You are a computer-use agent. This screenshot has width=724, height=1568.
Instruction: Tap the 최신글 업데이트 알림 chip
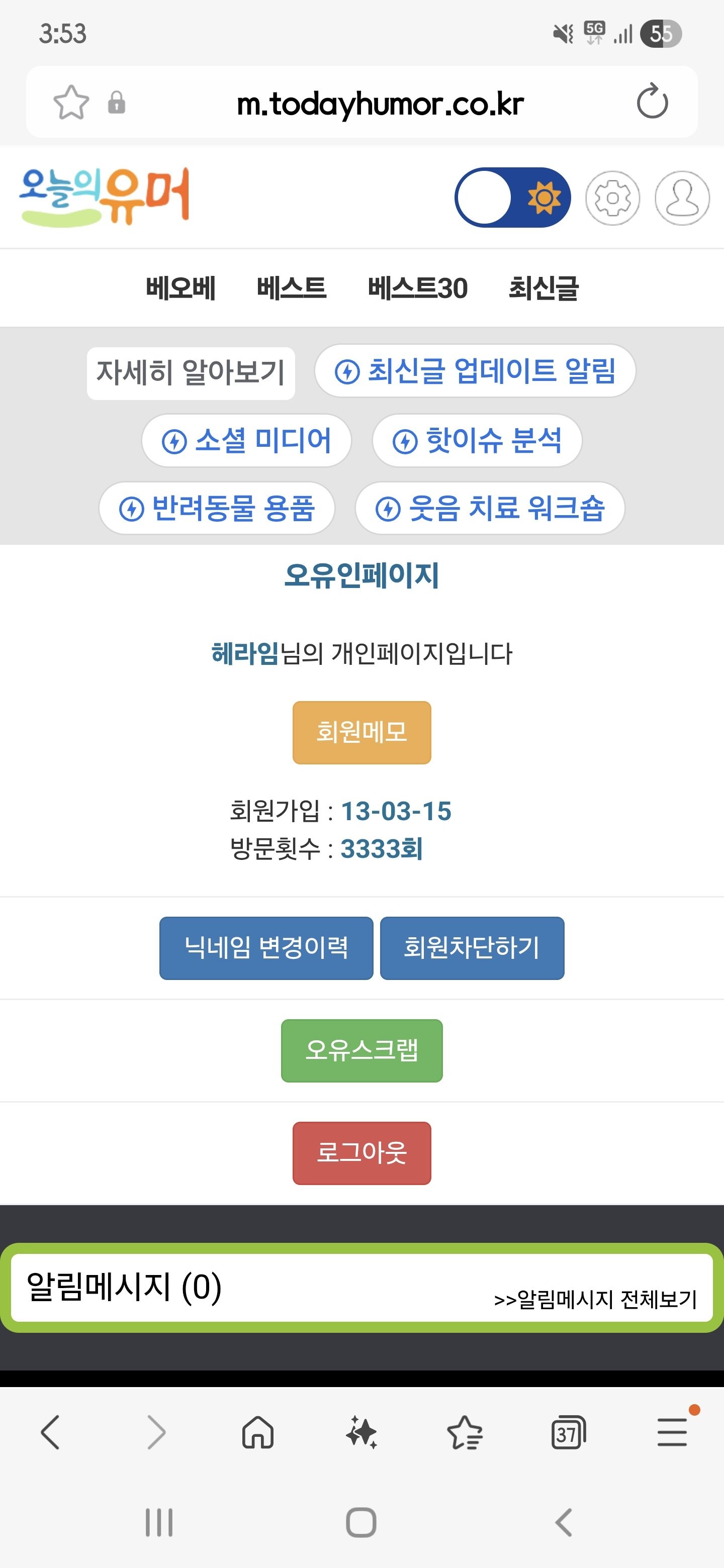[475, 371]
